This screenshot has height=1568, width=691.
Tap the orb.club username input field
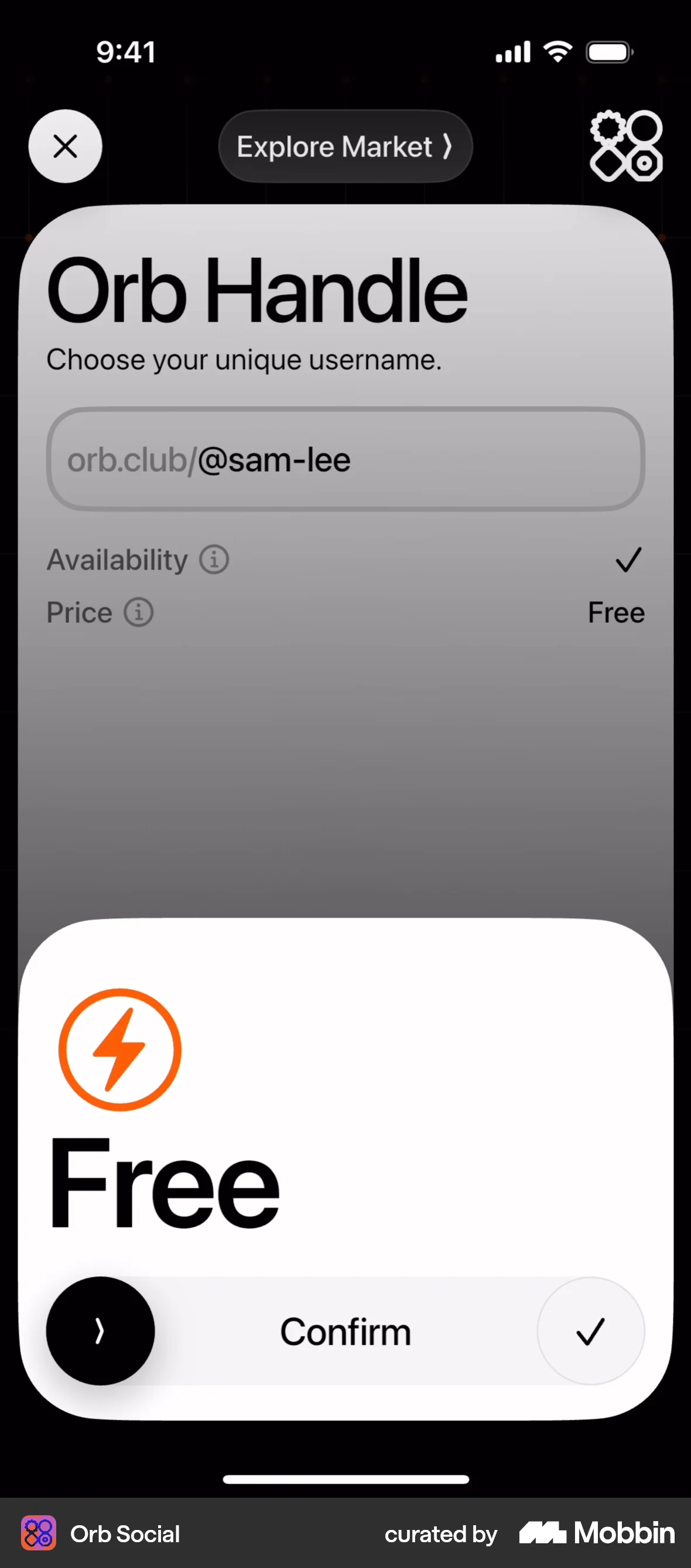(x=345, y=459)
